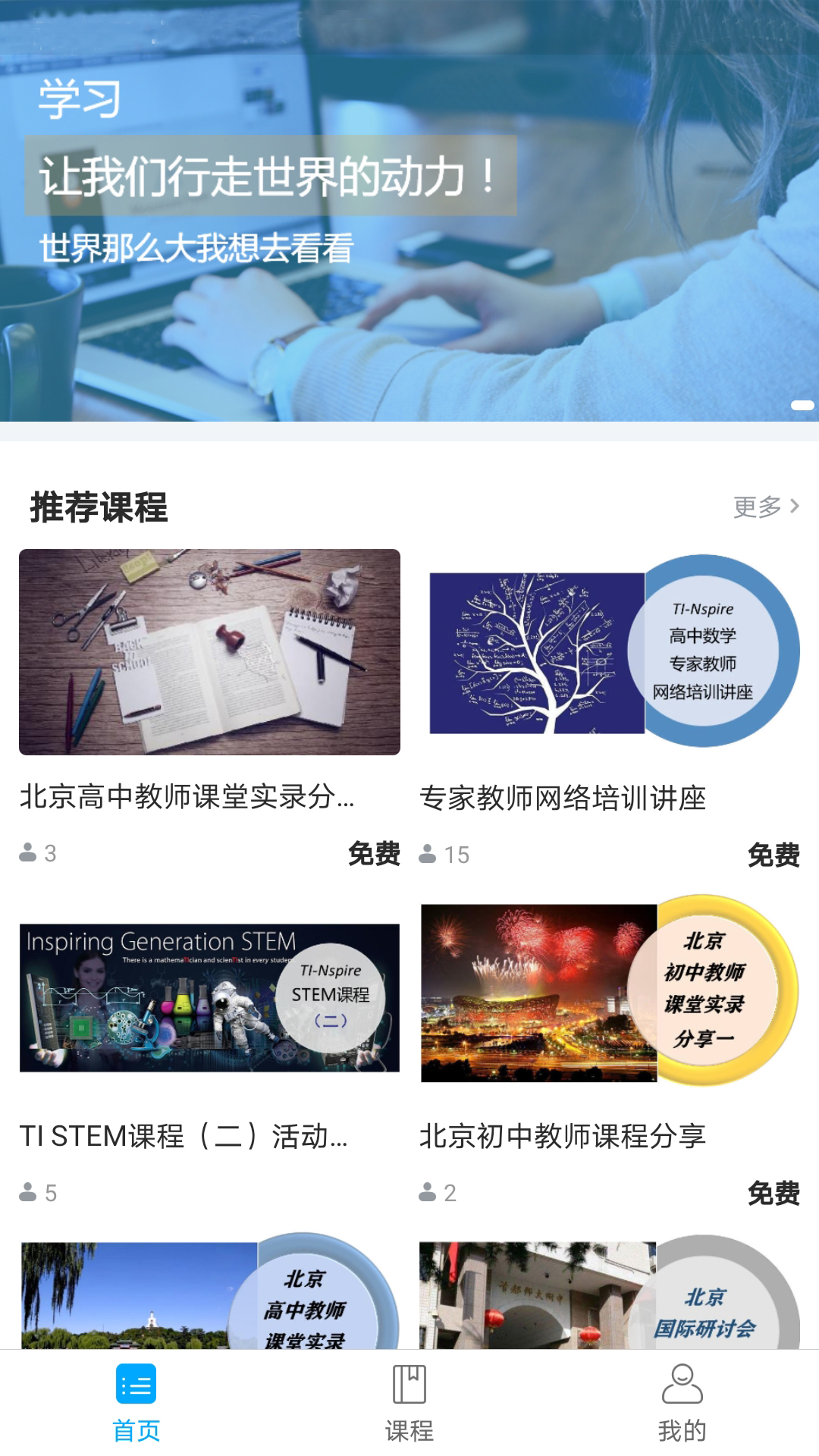
Task: Select the 北京初中教师课程分享 course
Action: coord(611,993)
